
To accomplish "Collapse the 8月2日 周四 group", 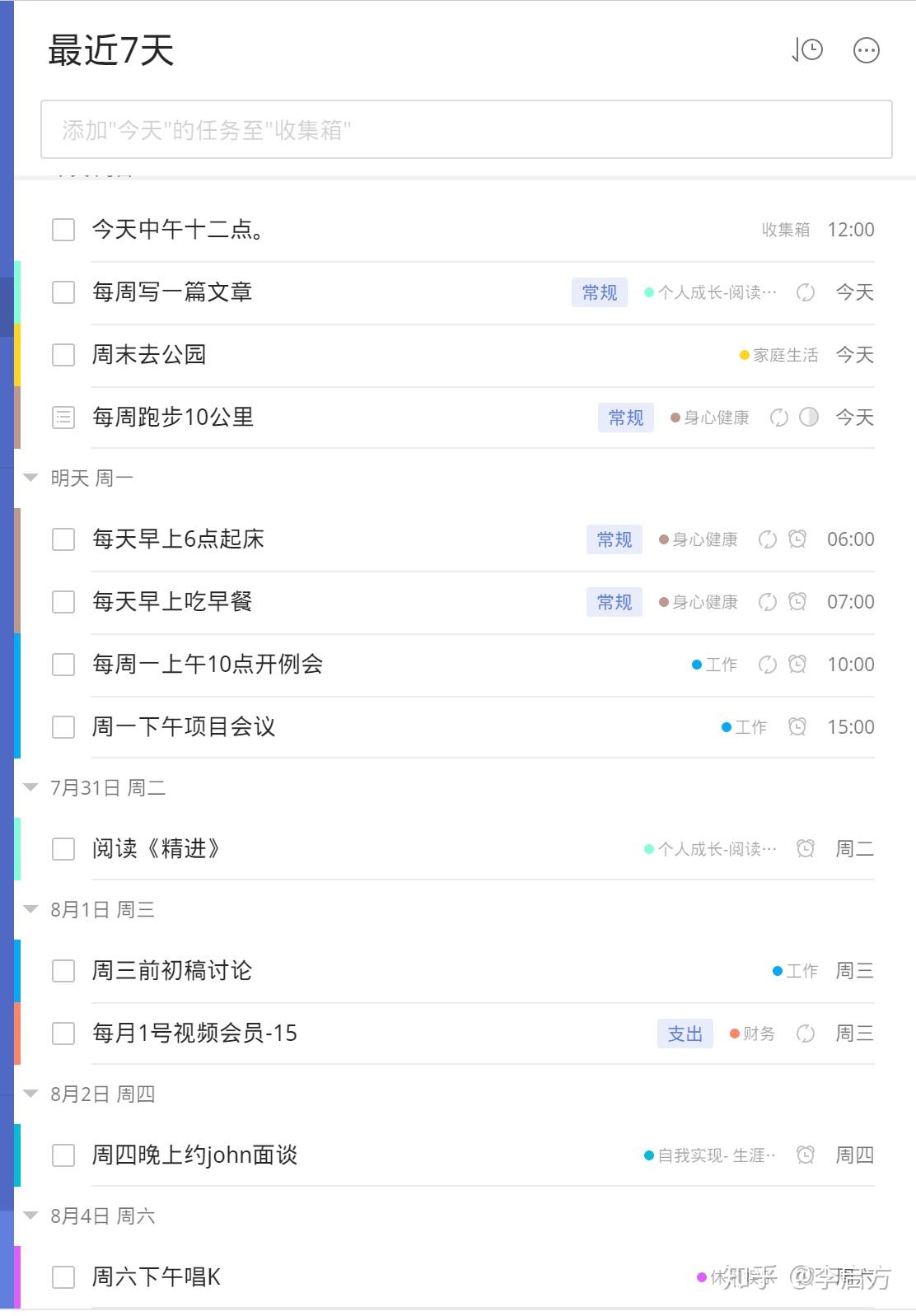I will 31,1094.
